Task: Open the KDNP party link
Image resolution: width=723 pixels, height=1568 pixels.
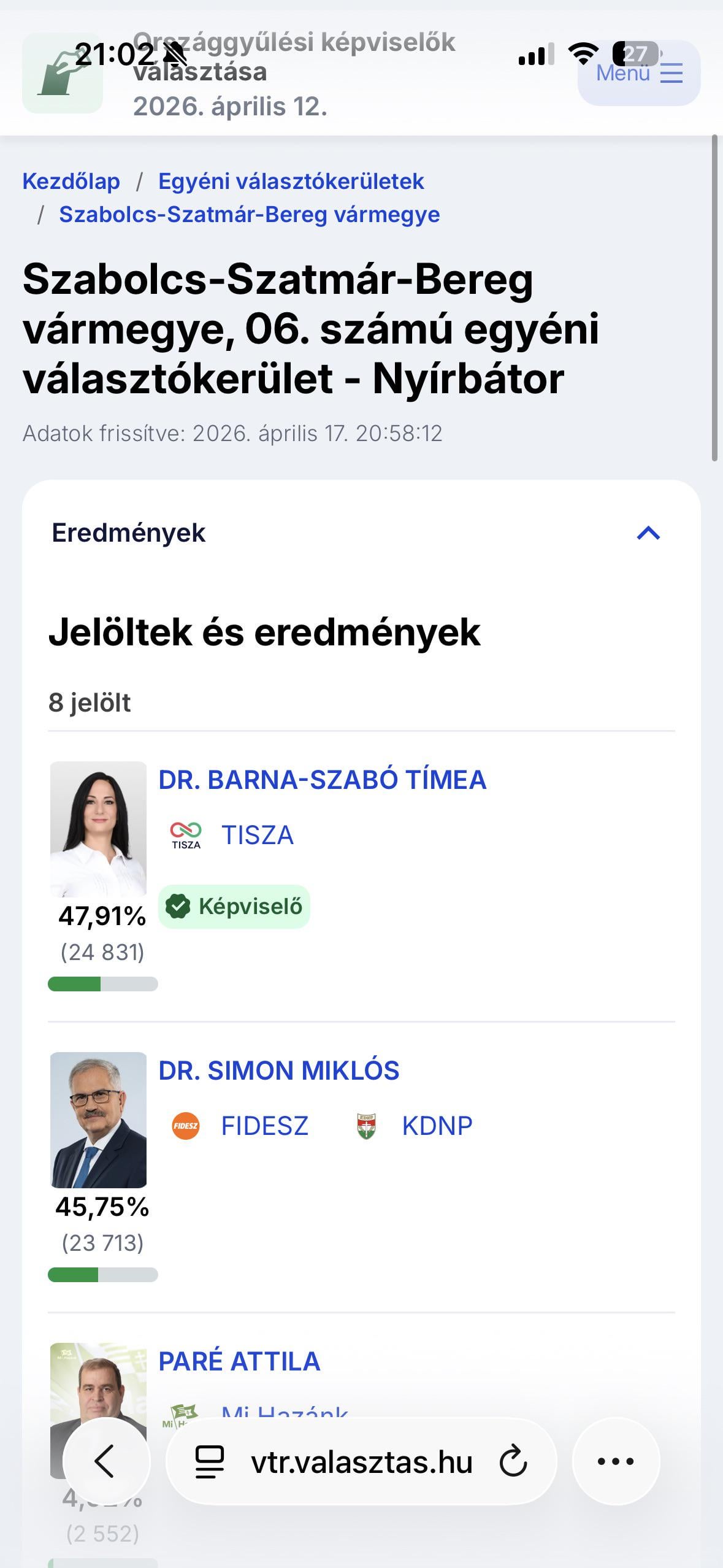Action: click(x=437, y=1126)
